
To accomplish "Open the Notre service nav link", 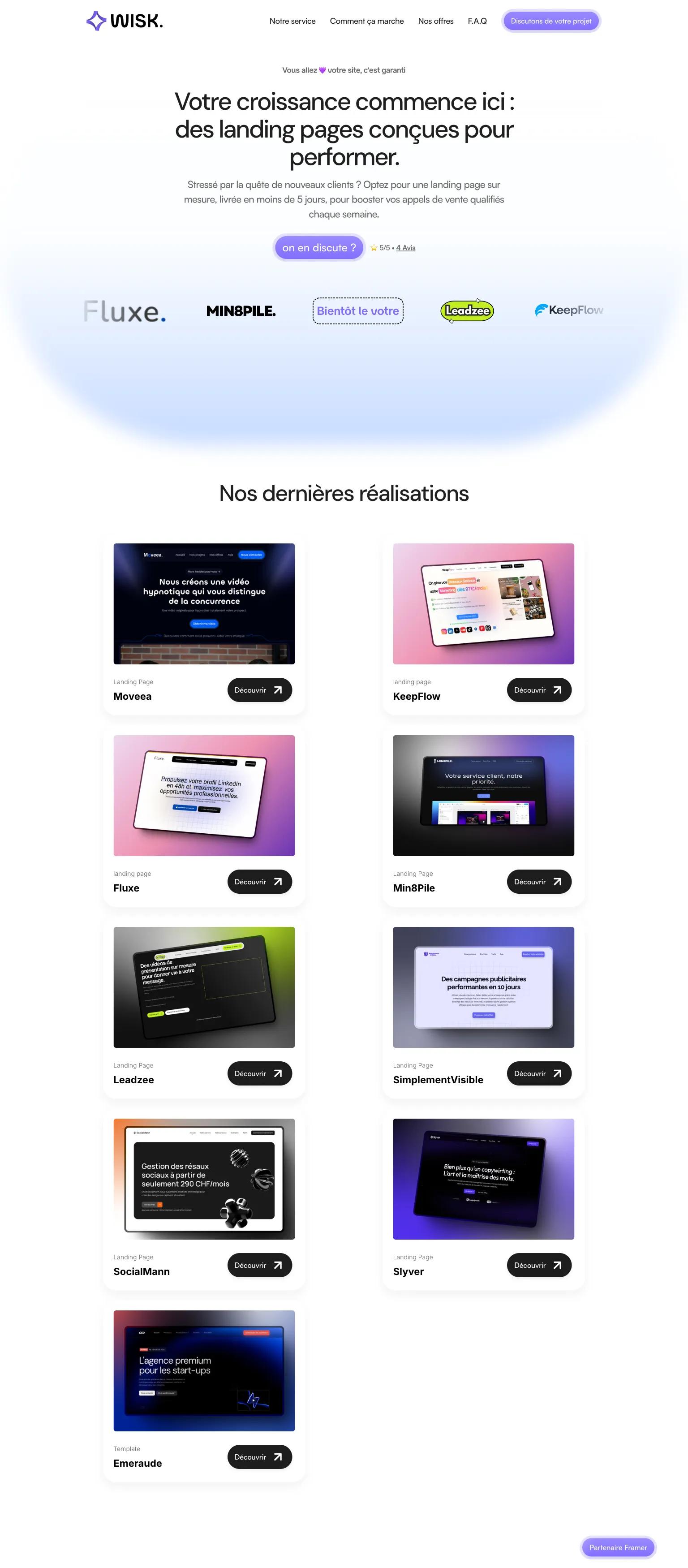I will coord(292,21).
